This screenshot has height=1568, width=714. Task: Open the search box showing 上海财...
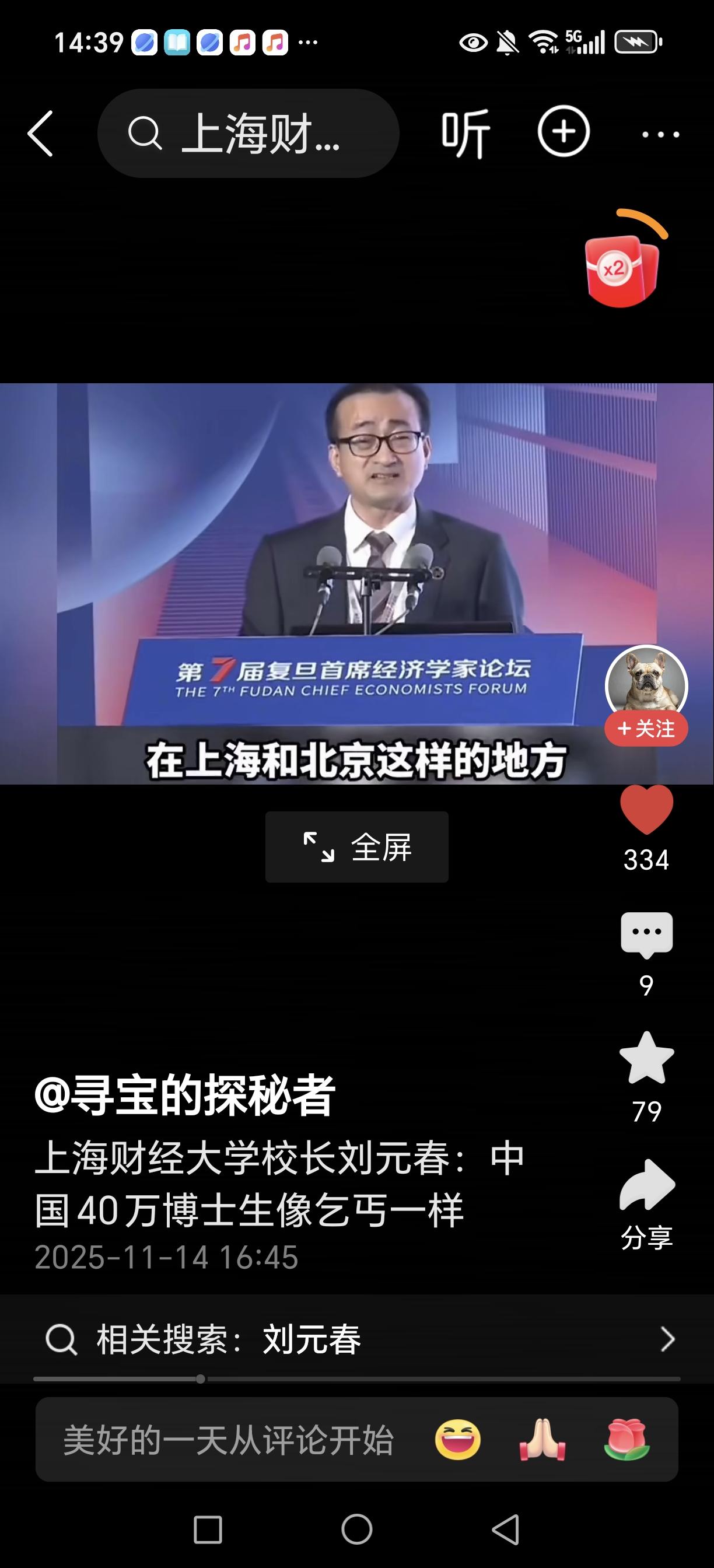[x=248, y=134]
